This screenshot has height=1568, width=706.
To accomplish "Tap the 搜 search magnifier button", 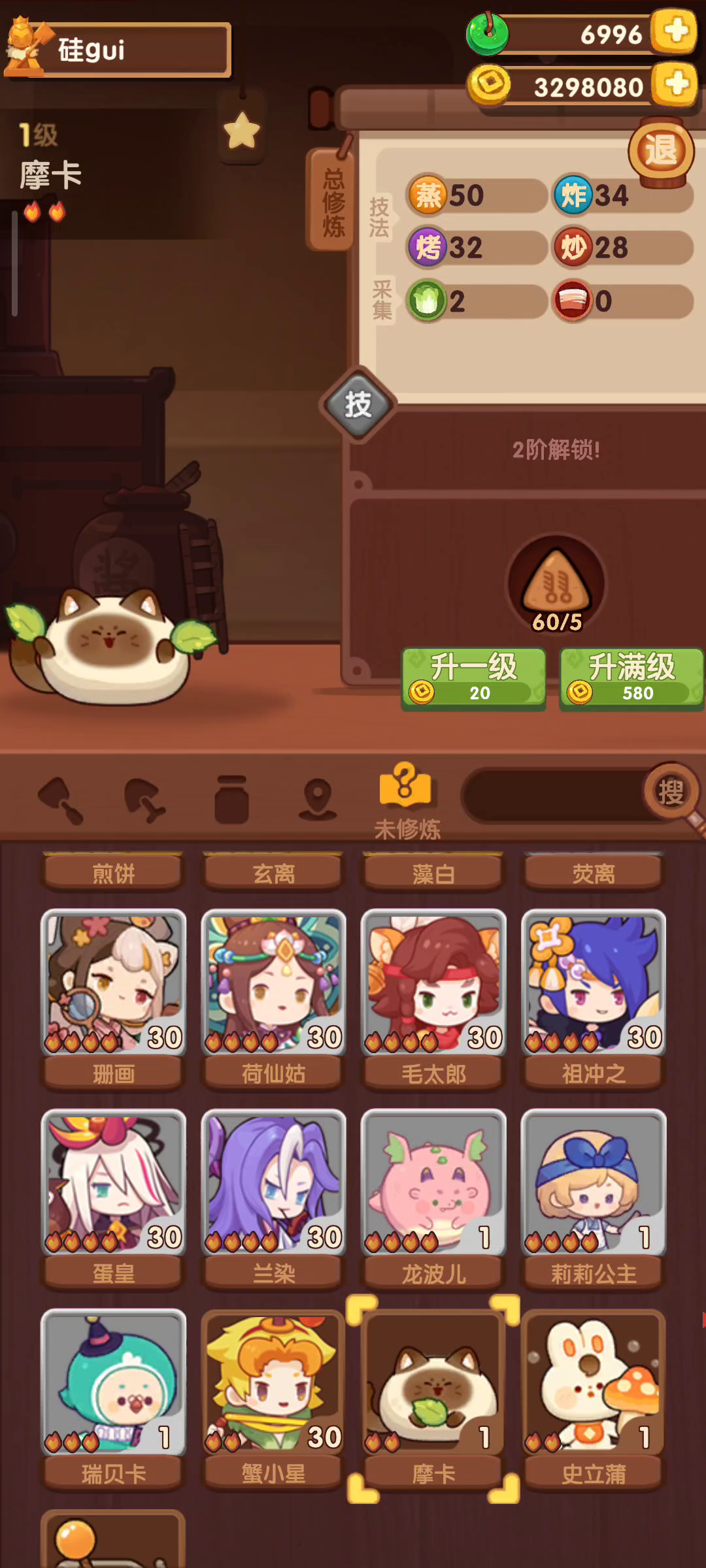I will tap(671, 793).
